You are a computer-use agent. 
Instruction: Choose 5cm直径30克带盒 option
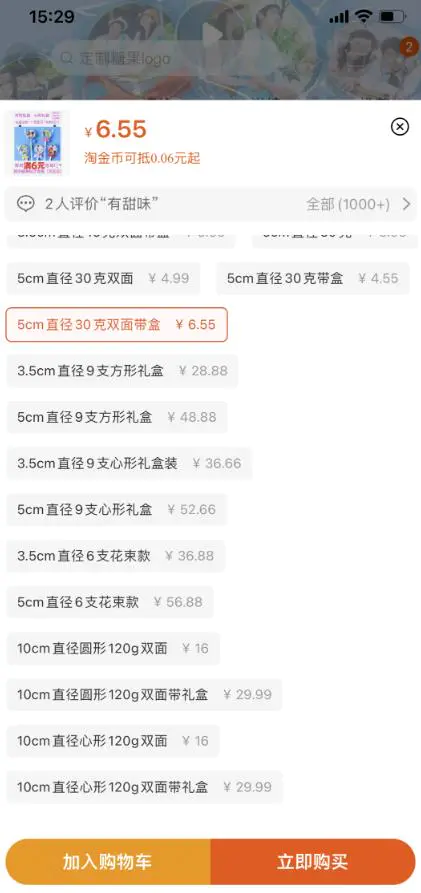(x=313, y=278)
